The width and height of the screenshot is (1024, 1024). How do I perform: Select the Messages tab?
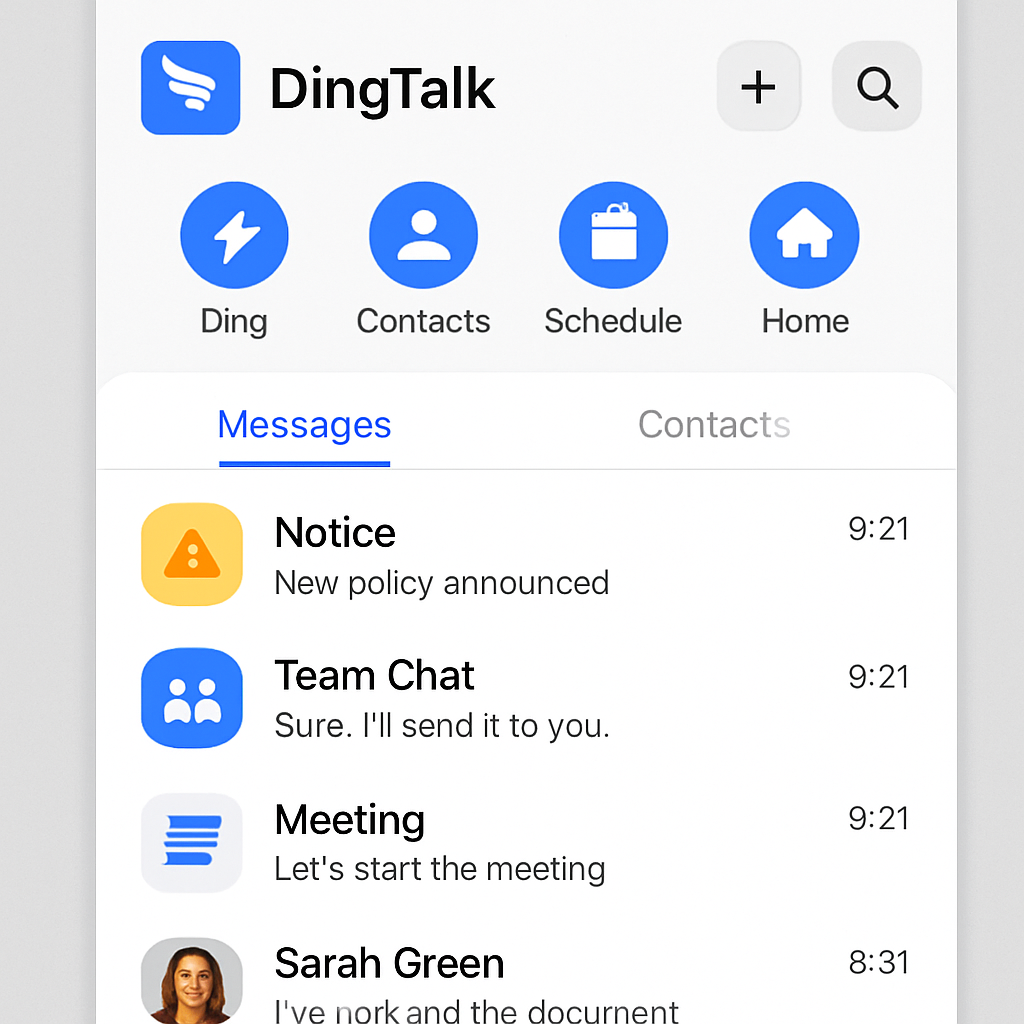[x=304, y=425]
